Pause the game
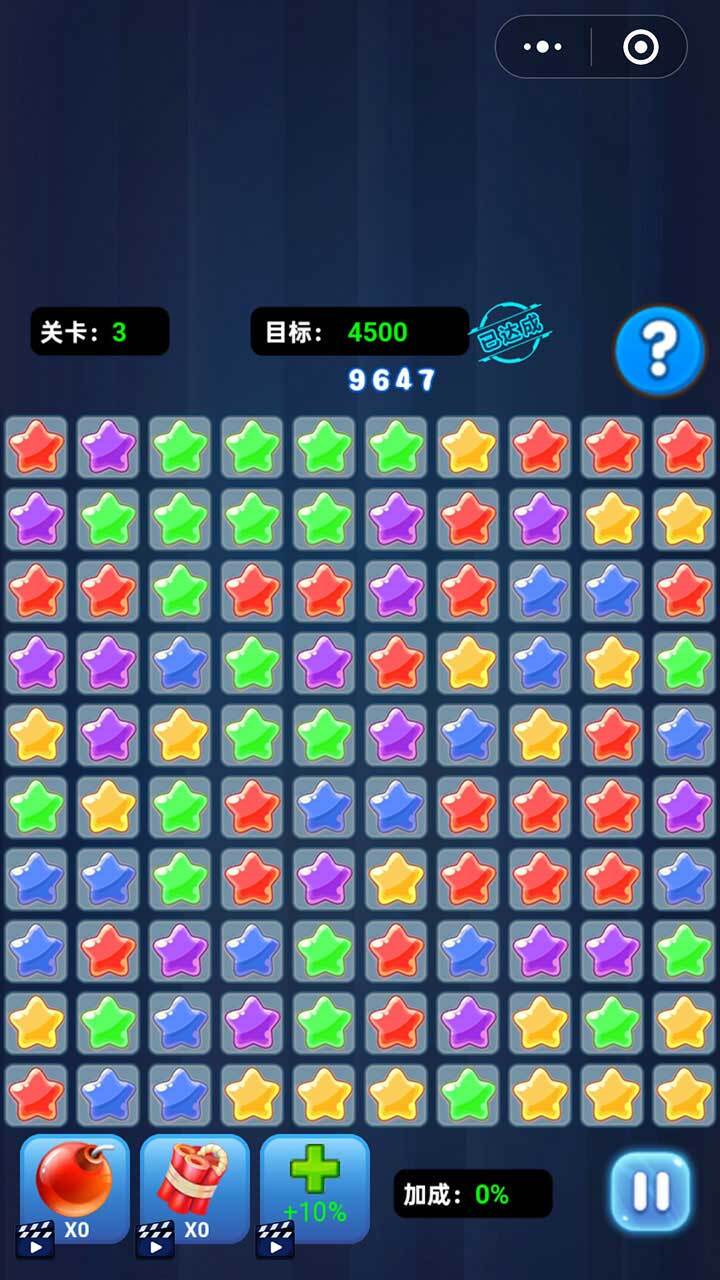This screenshot has width=720, height=1280. click(650, 1192)
